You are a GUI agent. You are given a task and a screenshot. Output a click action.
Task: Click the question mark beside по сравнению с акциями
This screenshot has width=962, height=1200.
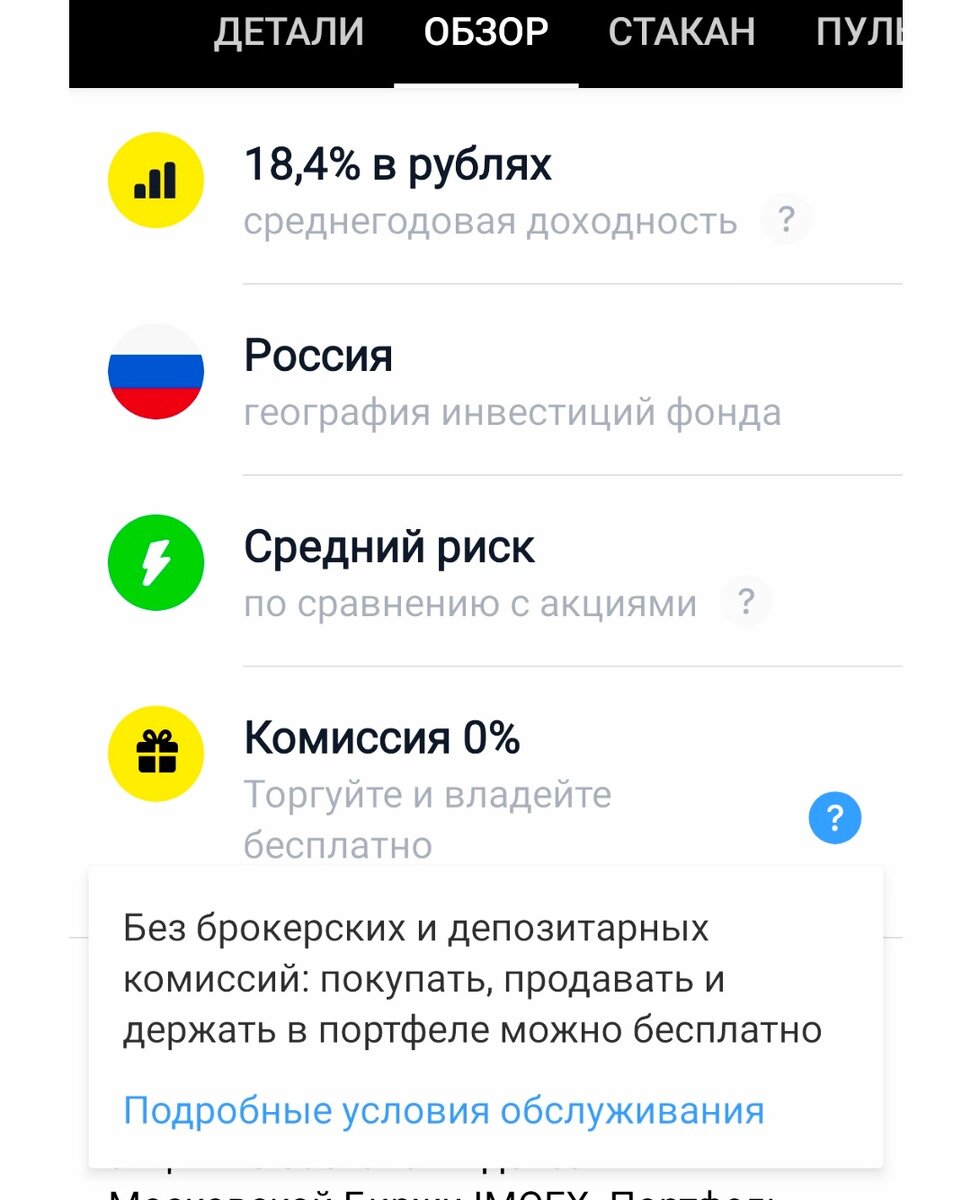click(746, 601)
